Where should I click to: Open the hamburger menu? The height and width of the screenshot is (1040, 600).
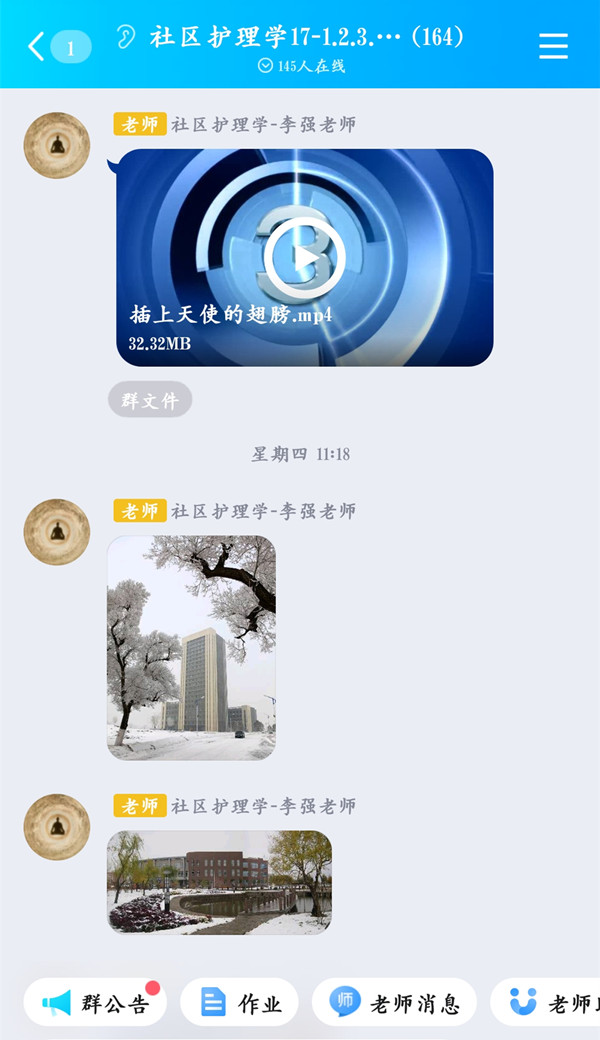pyautogui.click(x=553, y=46)
